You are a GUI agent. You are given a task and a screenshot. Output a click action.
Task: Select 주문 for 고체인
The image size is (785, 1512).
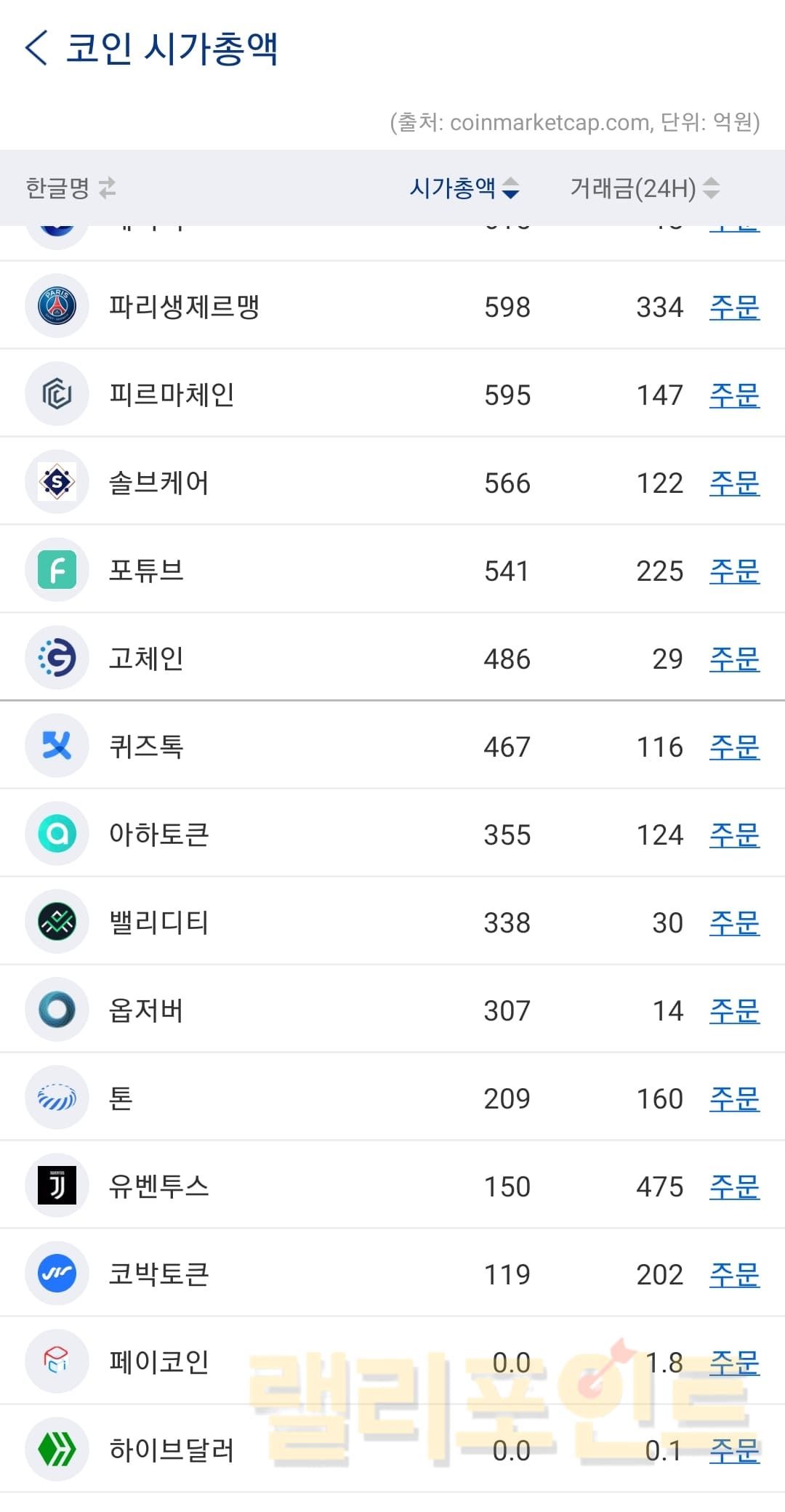(734, 659)
